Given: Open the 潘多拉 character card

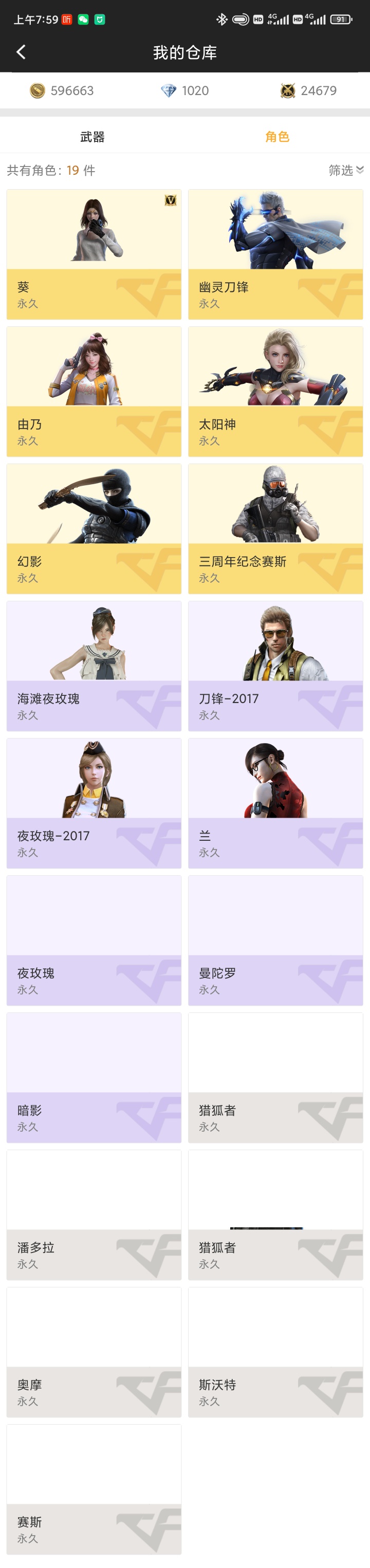Looking at the screenshot, I should (x=94, y=1215).
